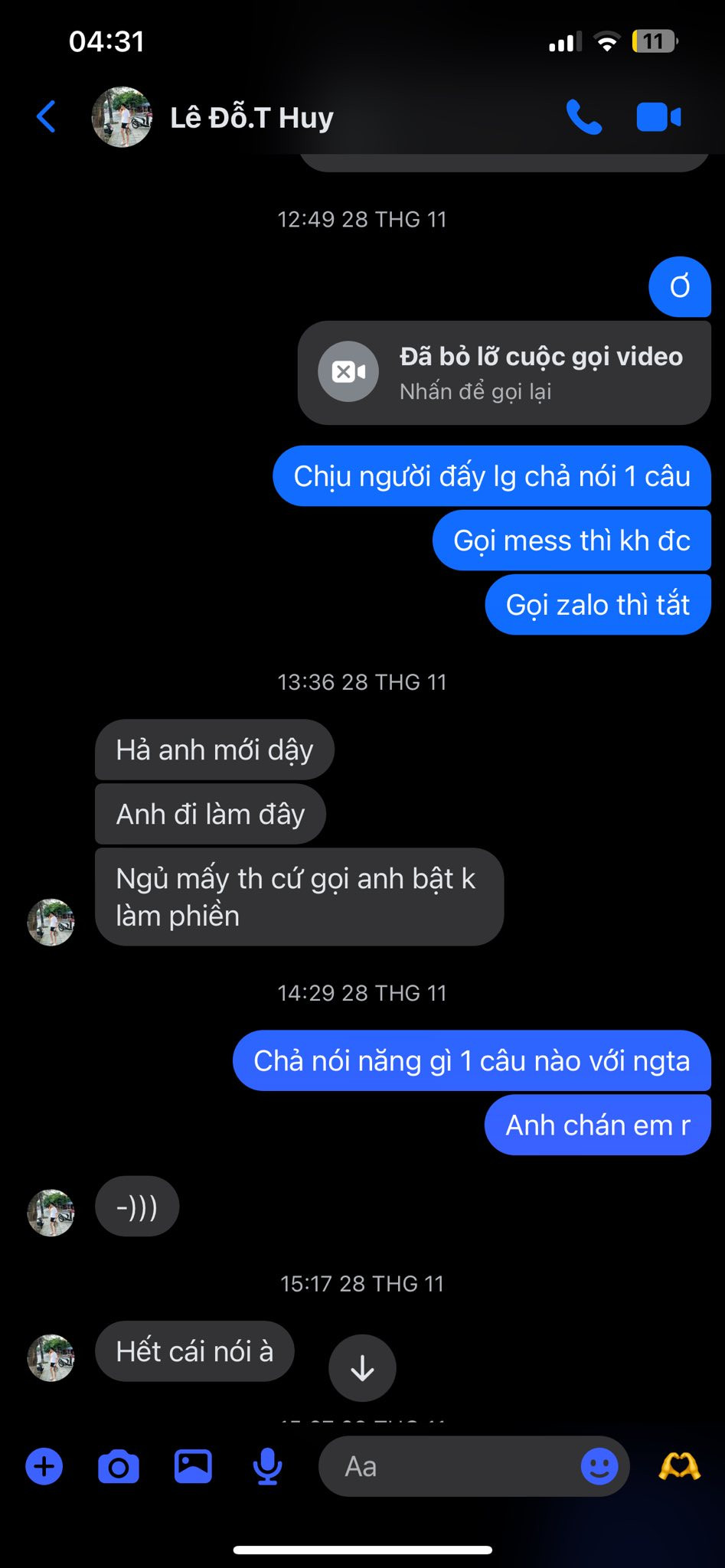Go back to the chat list
Viewport: 725px width, 1568px height.
click(x=46, y=117)
